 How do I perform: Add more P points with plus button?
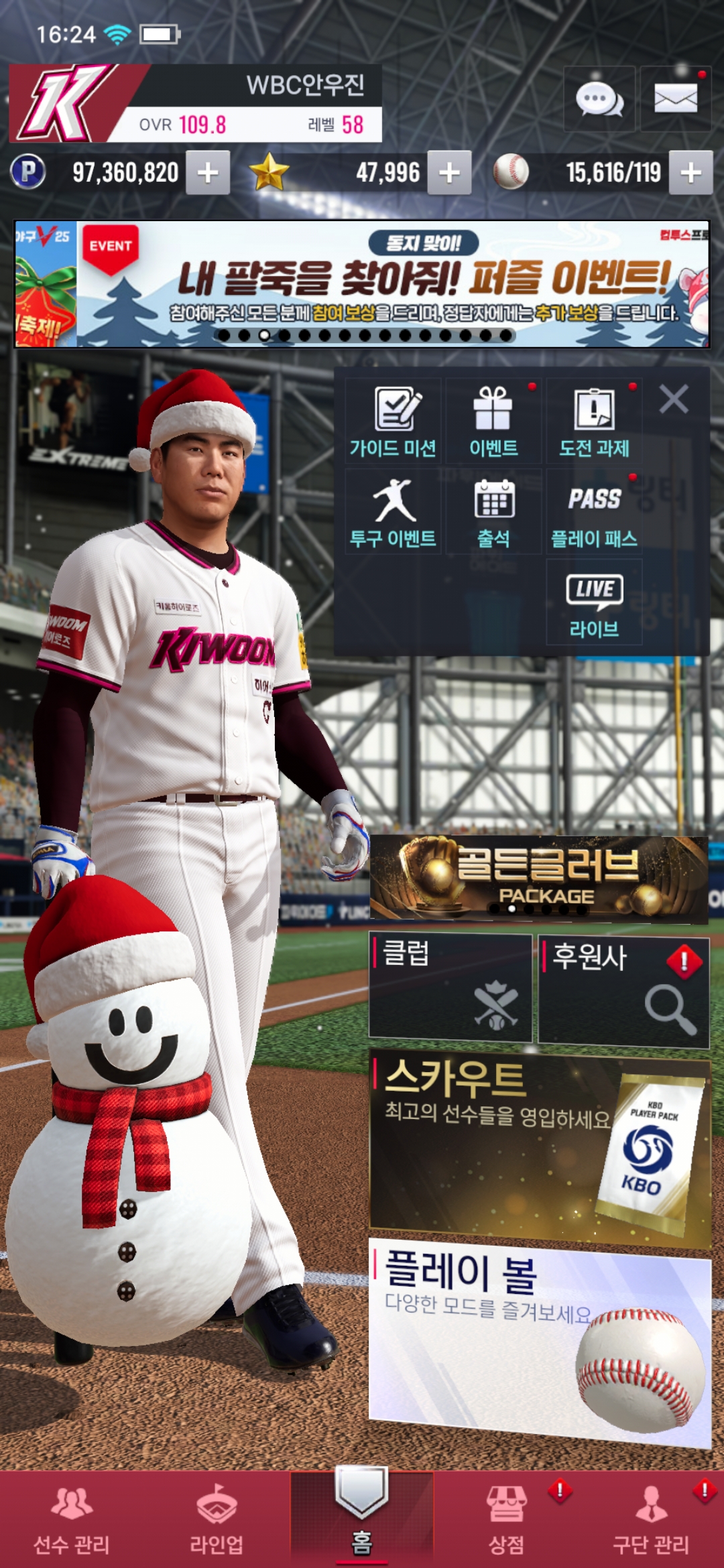(x=208, y=173)
